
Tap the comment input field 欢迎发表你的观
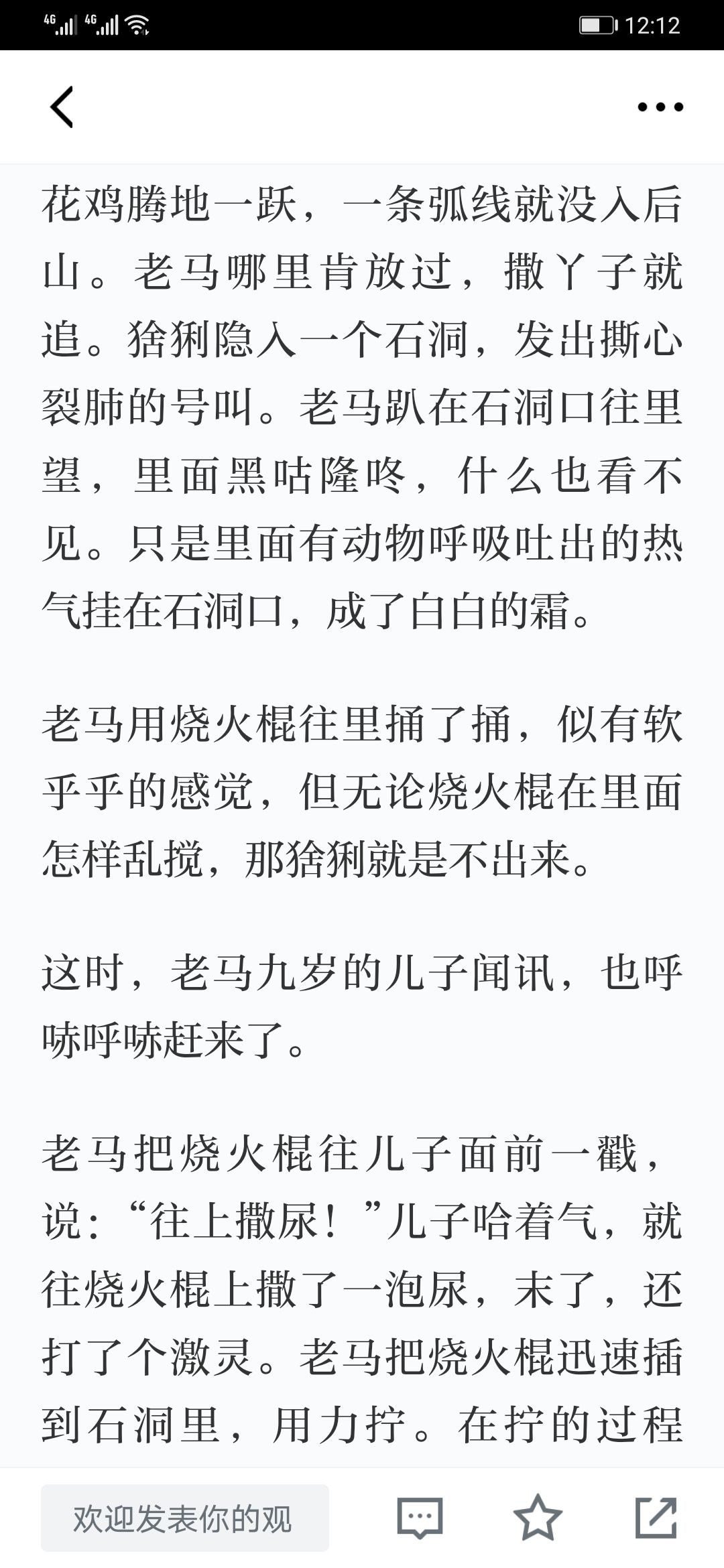[185, 1518]
